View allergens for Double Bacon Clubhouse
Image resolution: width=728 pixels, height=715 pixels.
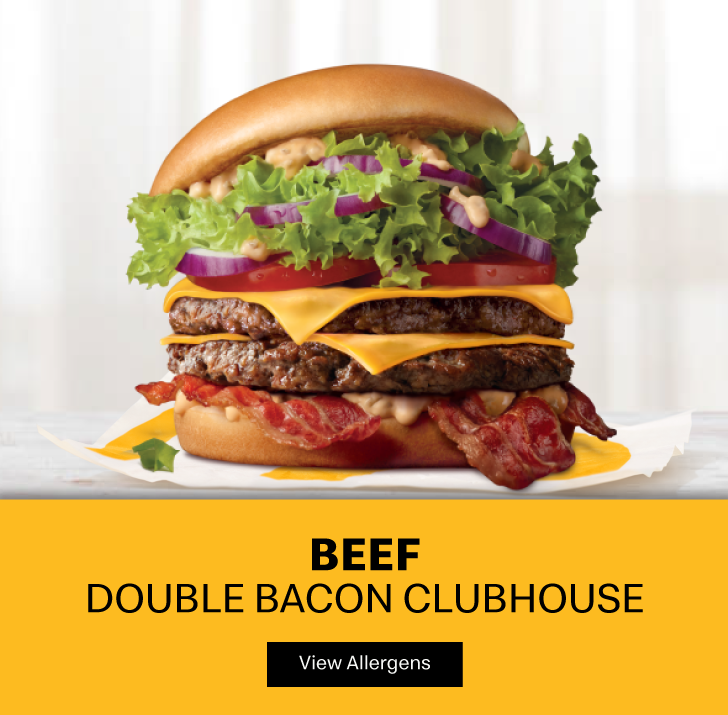(x=364, y=664)
